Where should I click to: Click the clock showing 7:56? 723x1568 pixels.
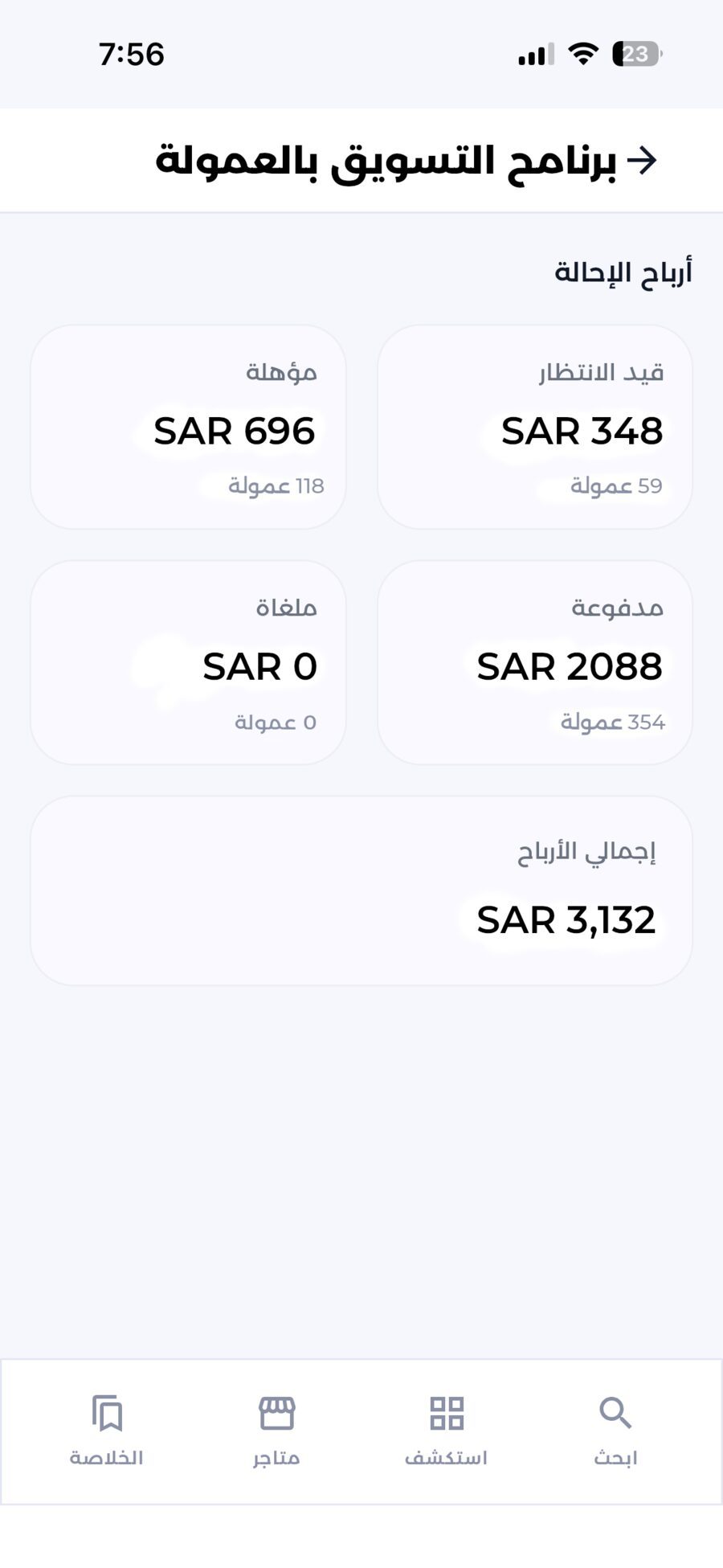pos(132,54)
